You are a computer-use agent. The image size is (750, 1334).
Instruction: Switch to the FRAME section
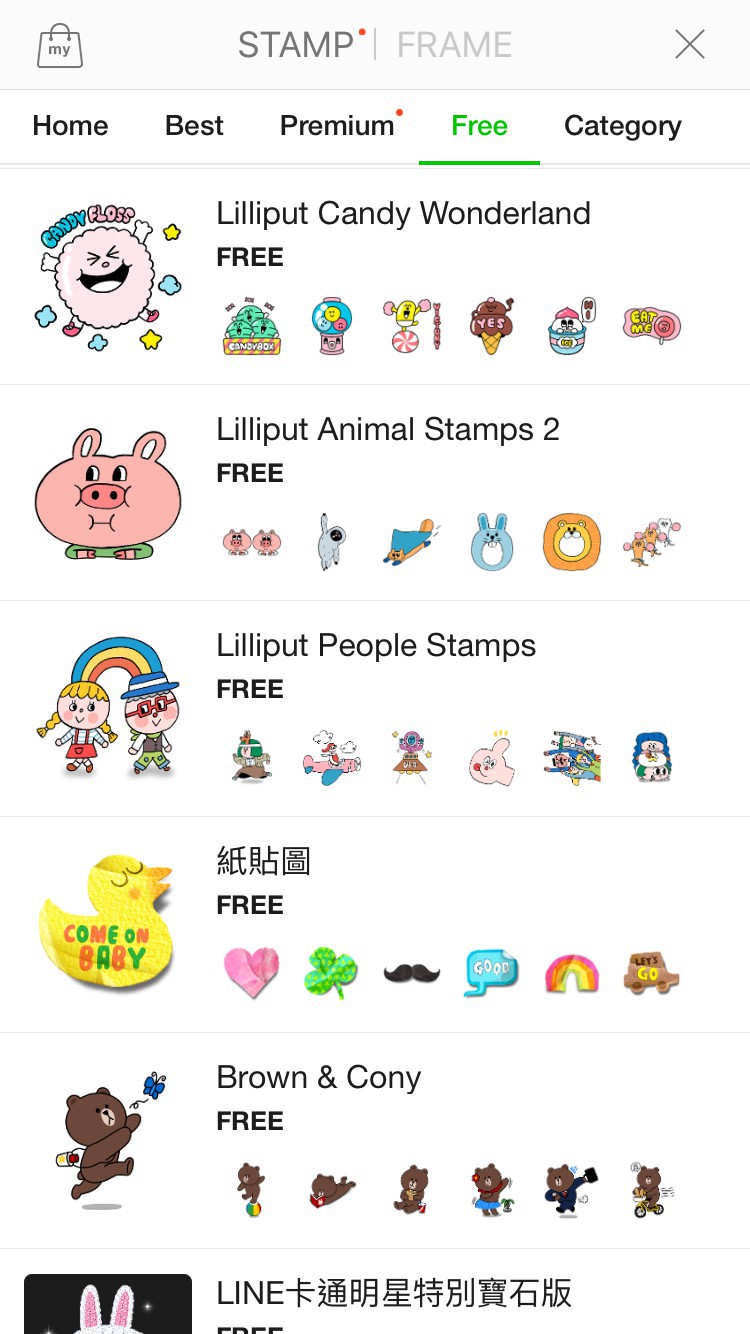454,45
